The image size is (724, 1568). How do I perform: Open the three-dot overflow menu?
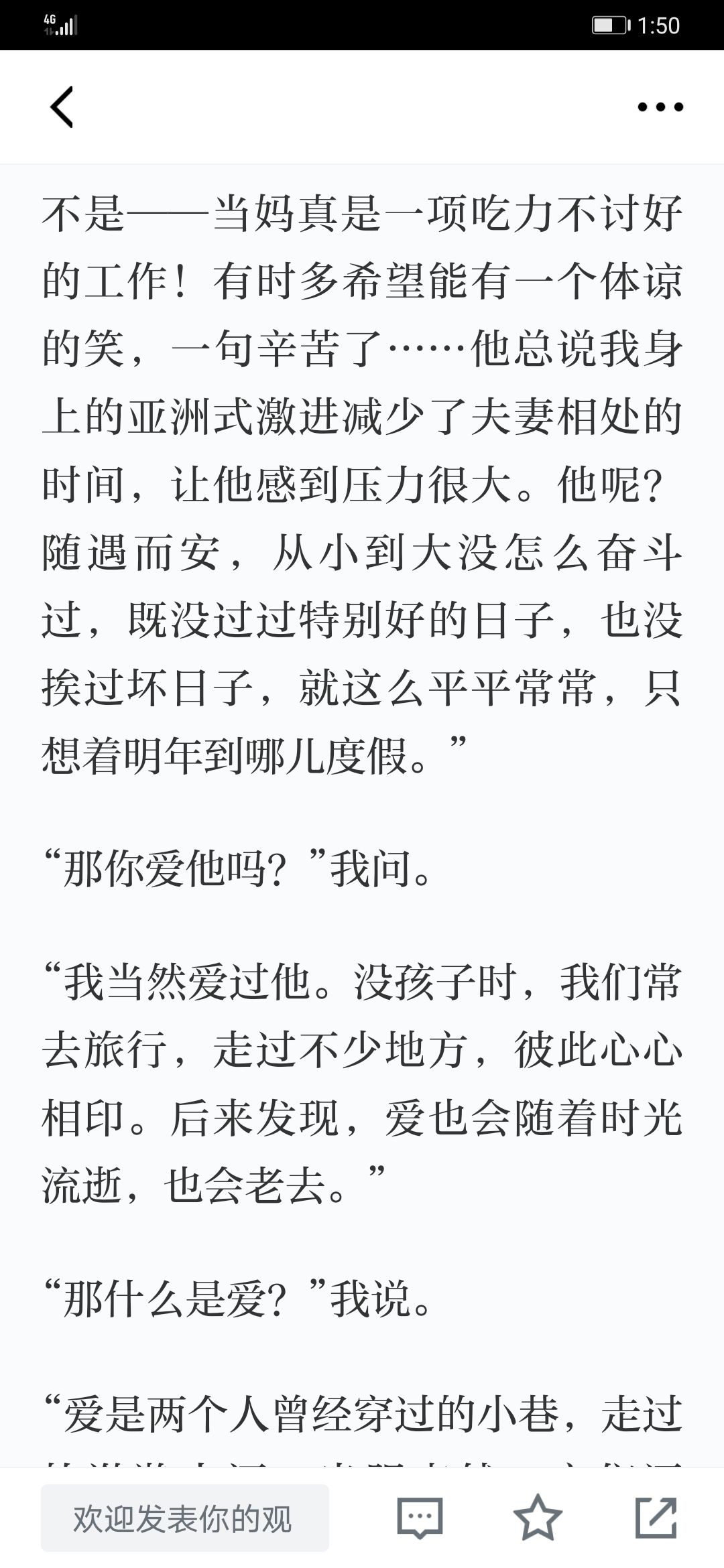(x=660, y=107)
